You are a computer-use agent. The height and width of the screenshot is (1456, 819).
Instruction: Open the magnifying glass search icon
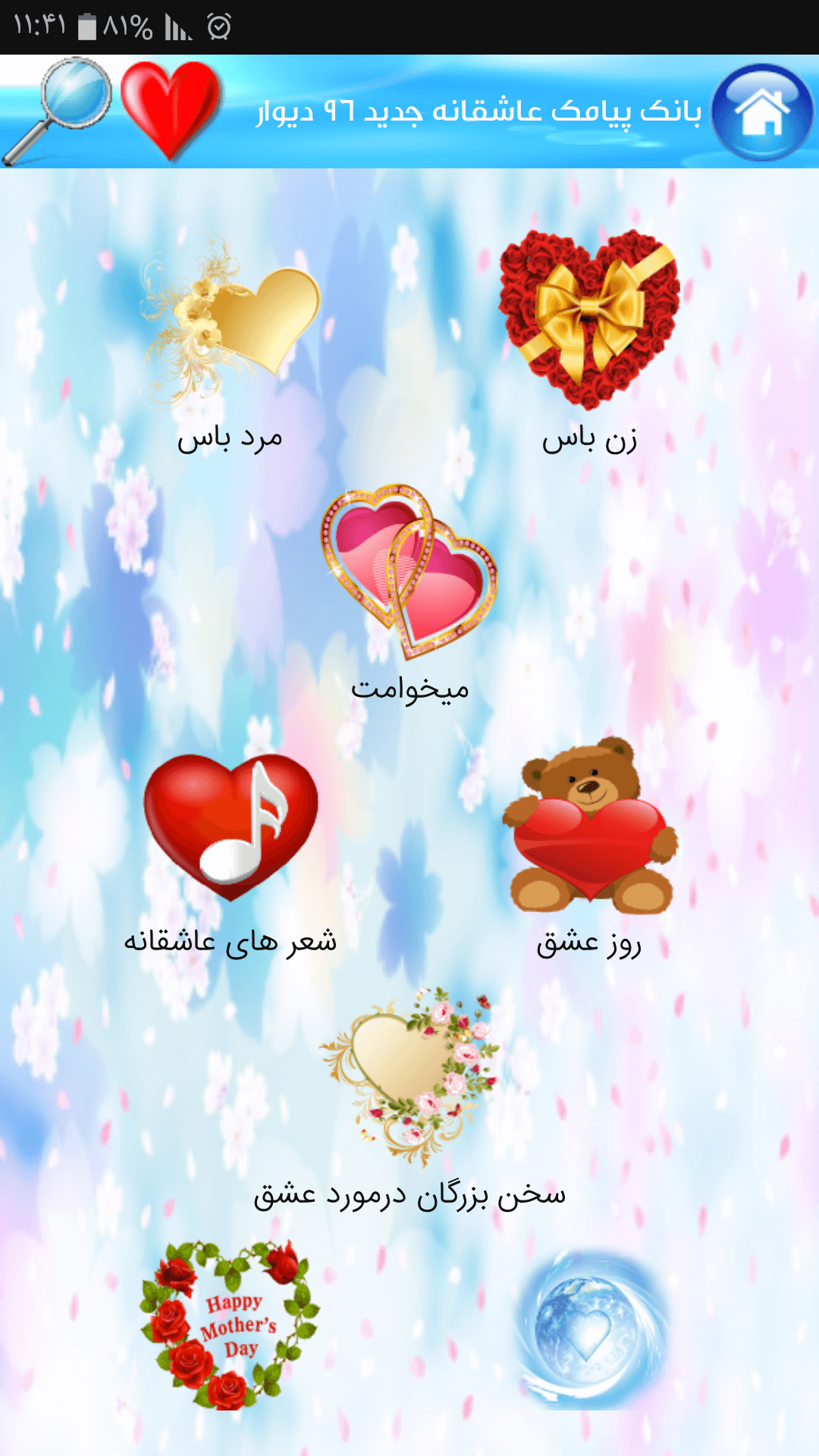57,111
